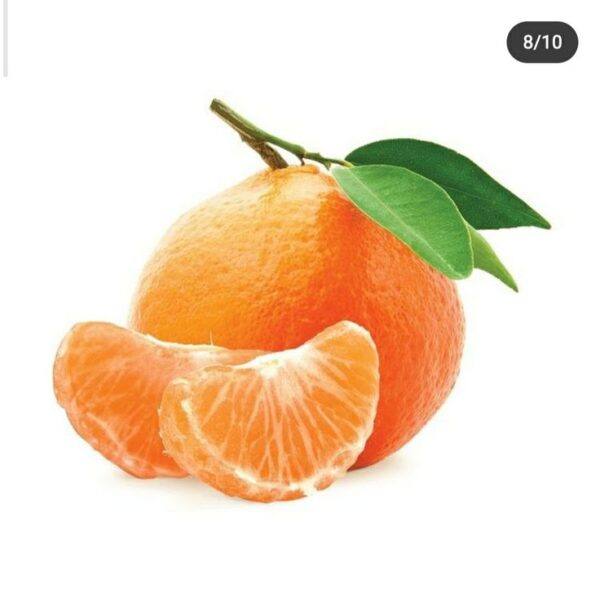Open the tangerine product photo fullscreen
The height and width of the screenshot is (607, 600).
coord(298,310)
